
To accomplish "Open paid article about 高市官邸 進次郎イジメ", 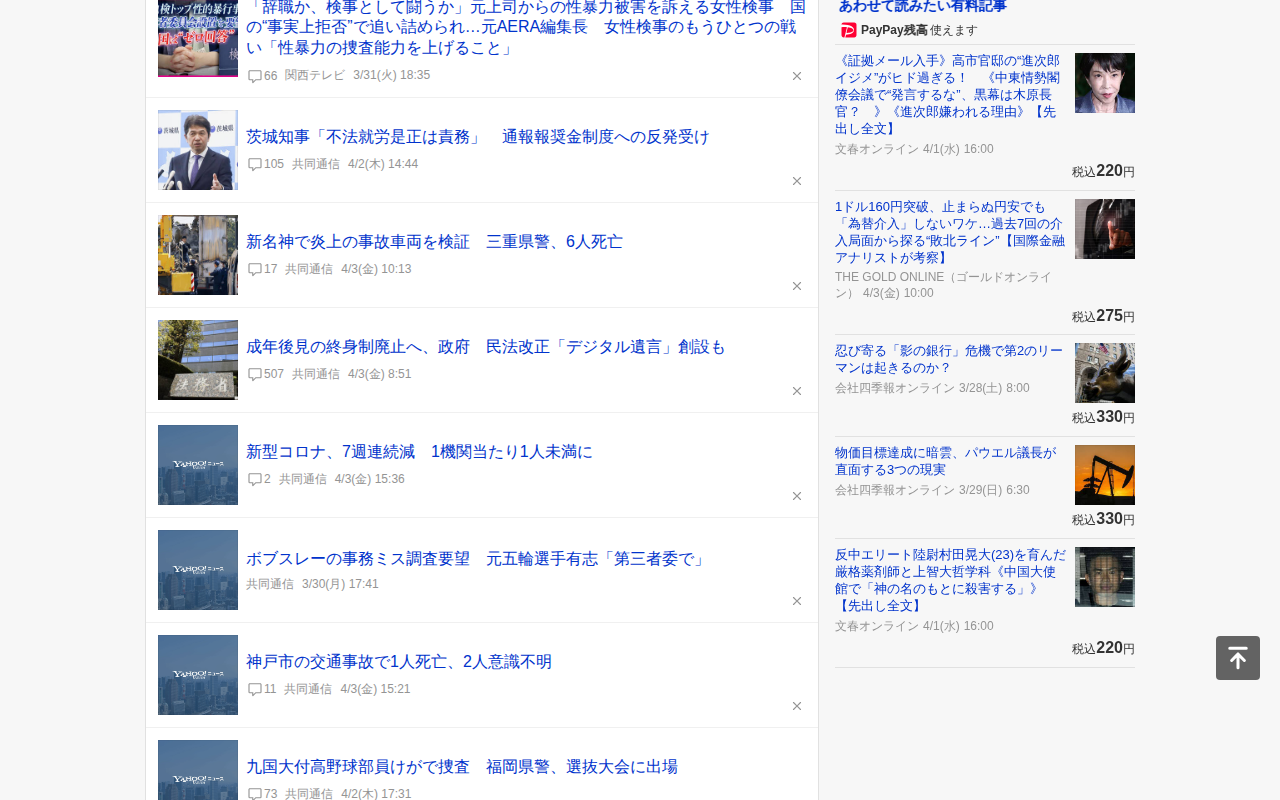I will point(950,95).
